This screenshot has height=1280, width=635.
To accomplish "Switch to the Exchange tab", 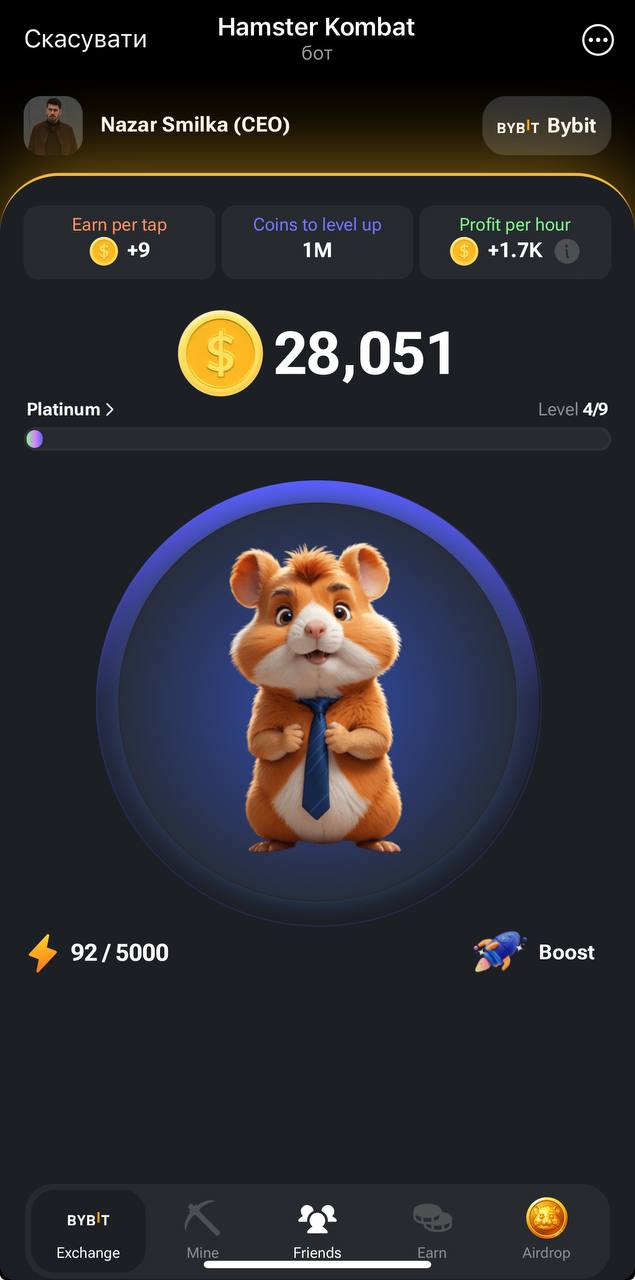I will 88,1232.
